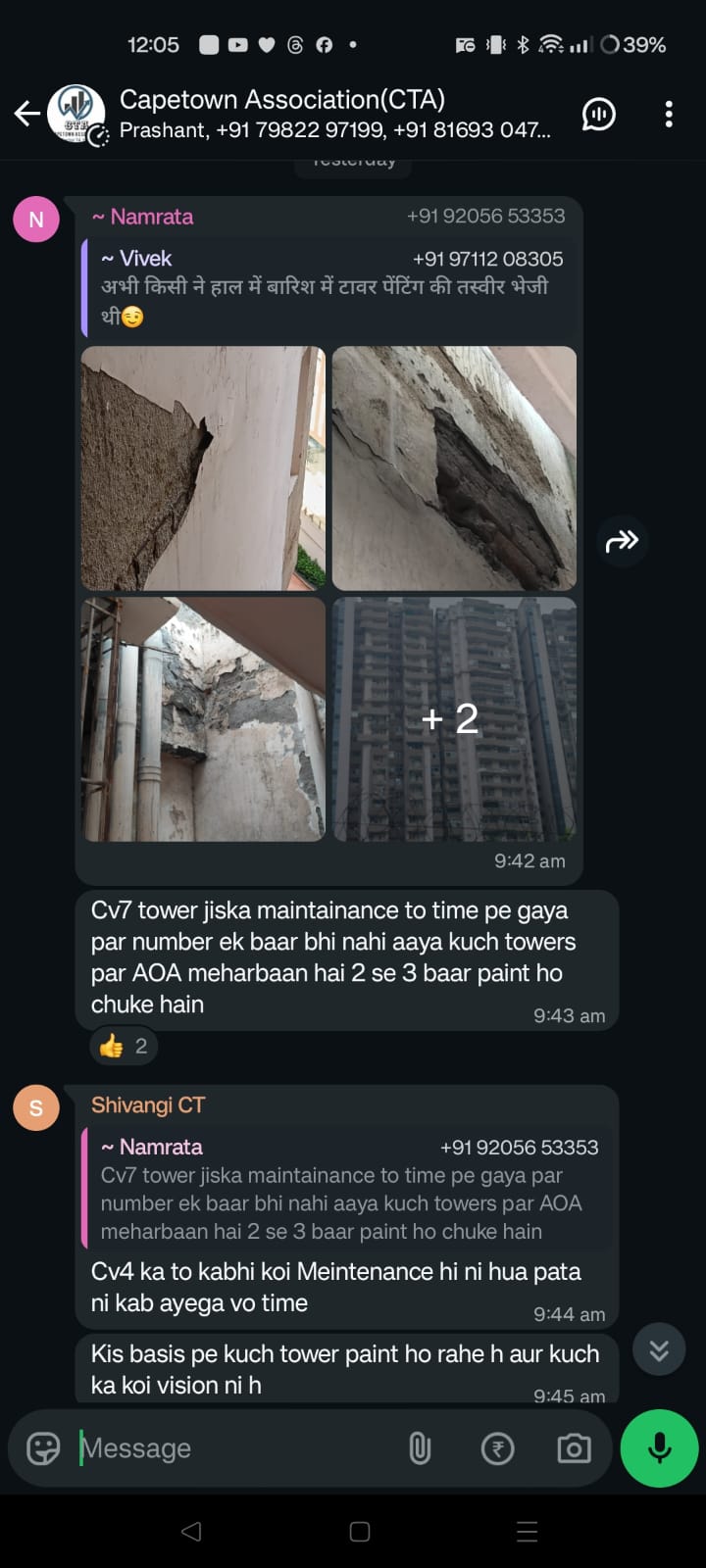Screen dimensions: 706x1568
Task: Open the third photo with pipes
Action: (x=203, y=719)
